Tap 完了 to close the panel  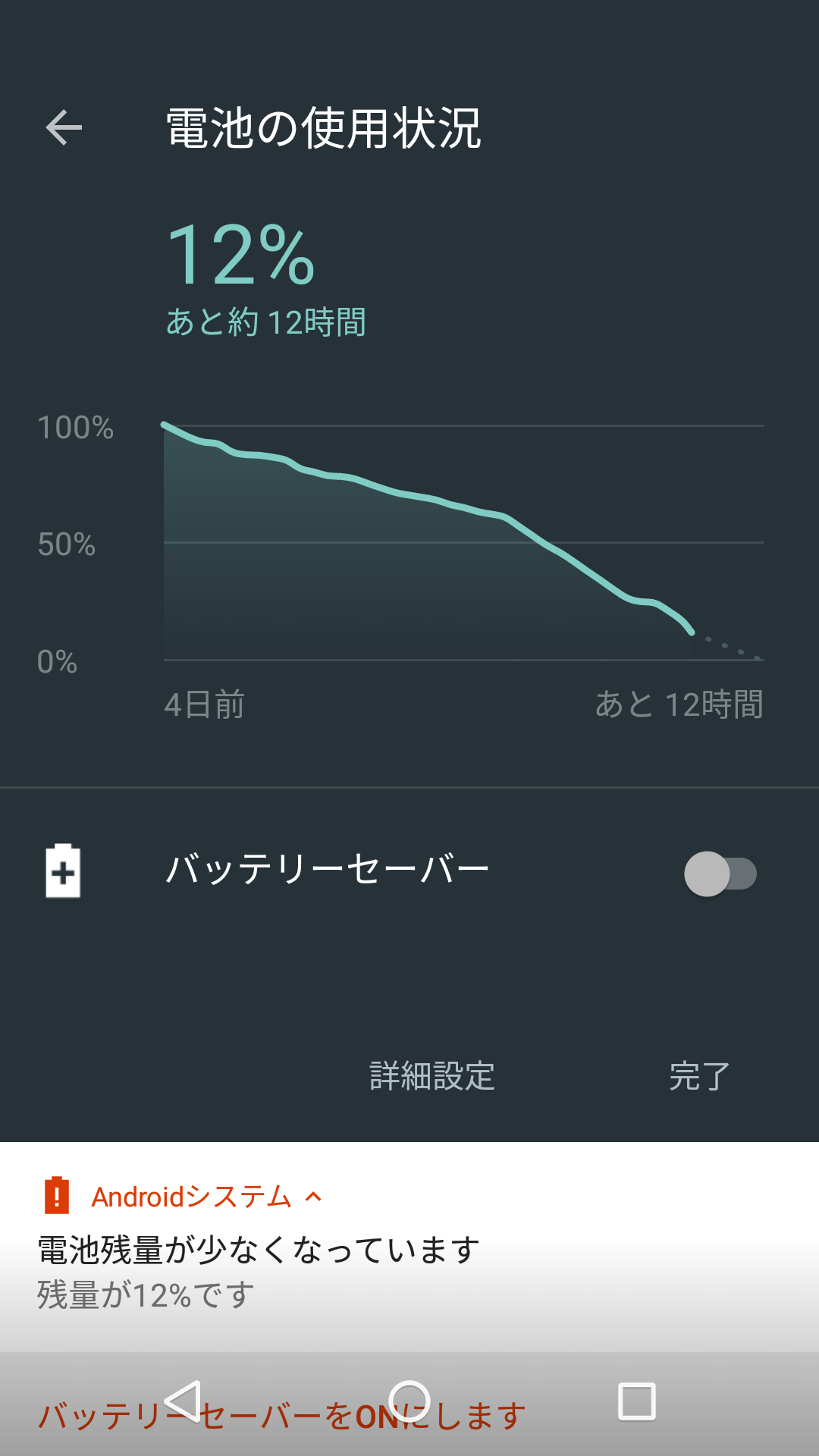click(699, 1076)
